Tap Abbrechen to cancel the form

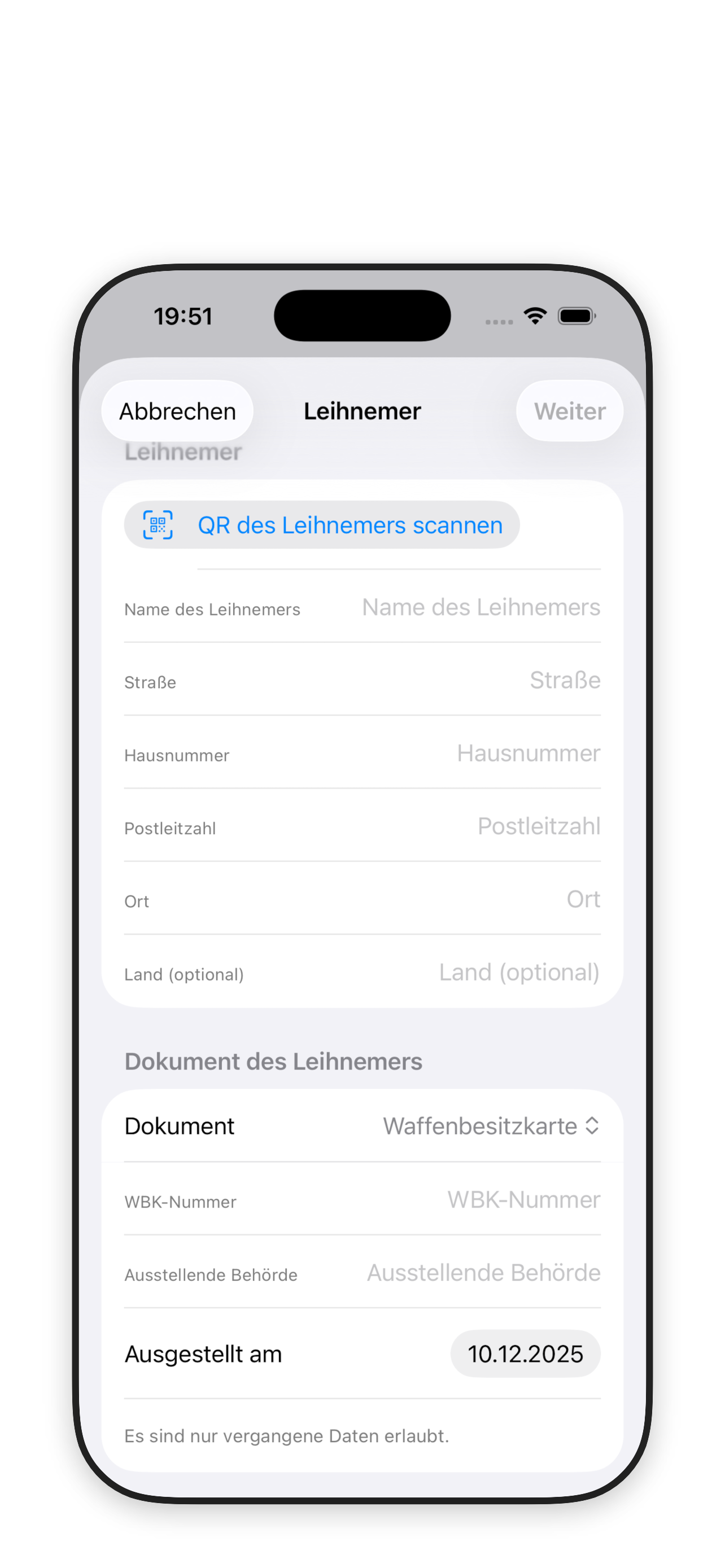[x=177, y=411]
